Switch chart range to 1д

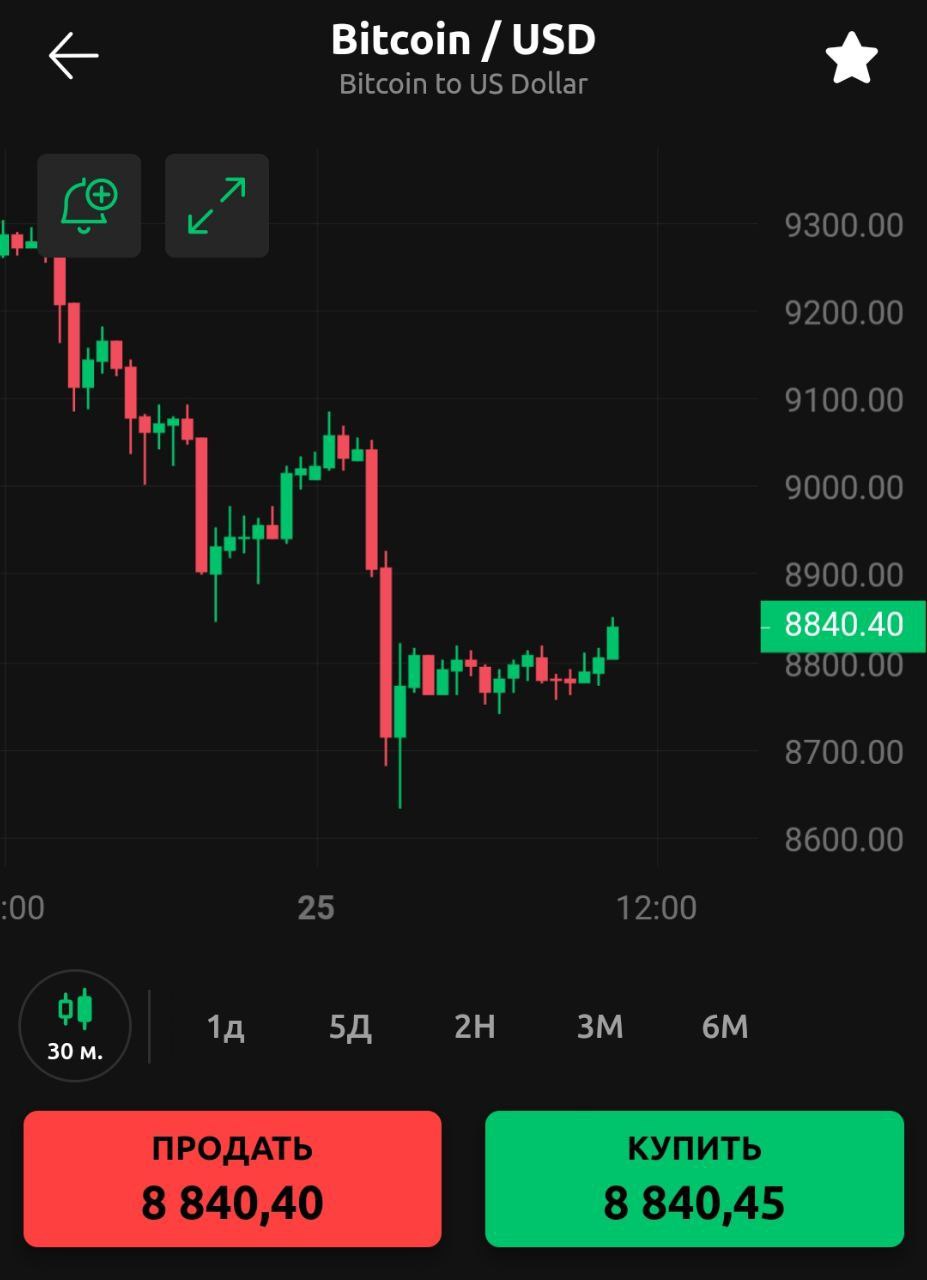coord(225,1027)
